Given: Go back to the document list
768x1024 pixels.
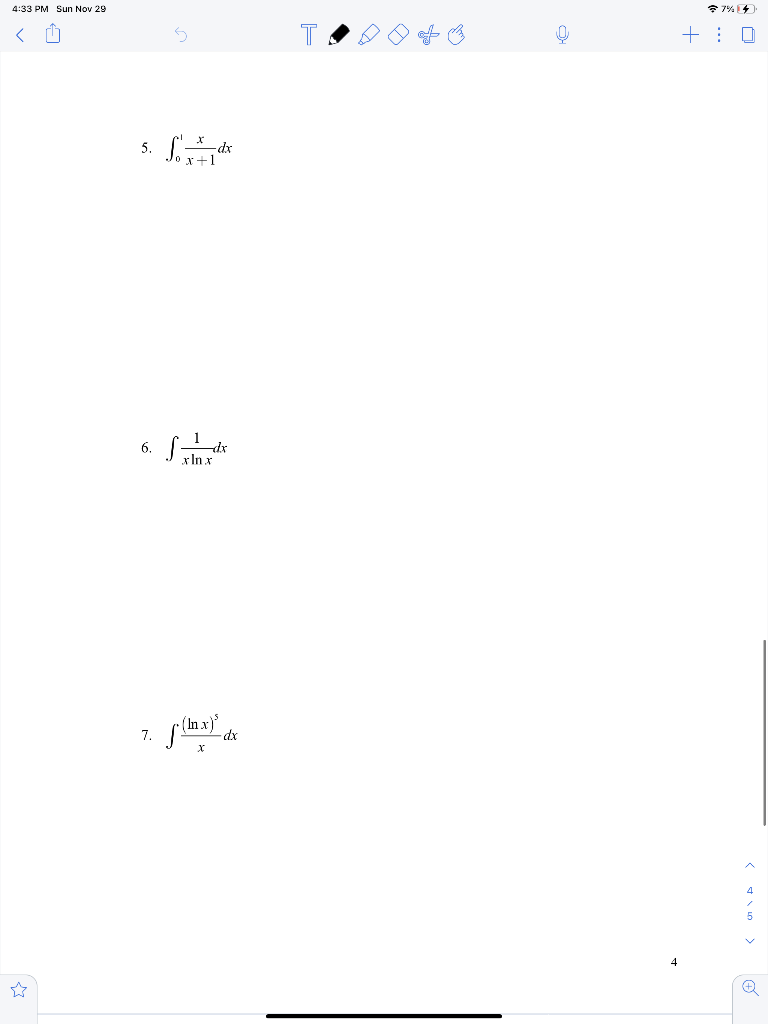Looking at the screenshot, I should coord(20,36).
